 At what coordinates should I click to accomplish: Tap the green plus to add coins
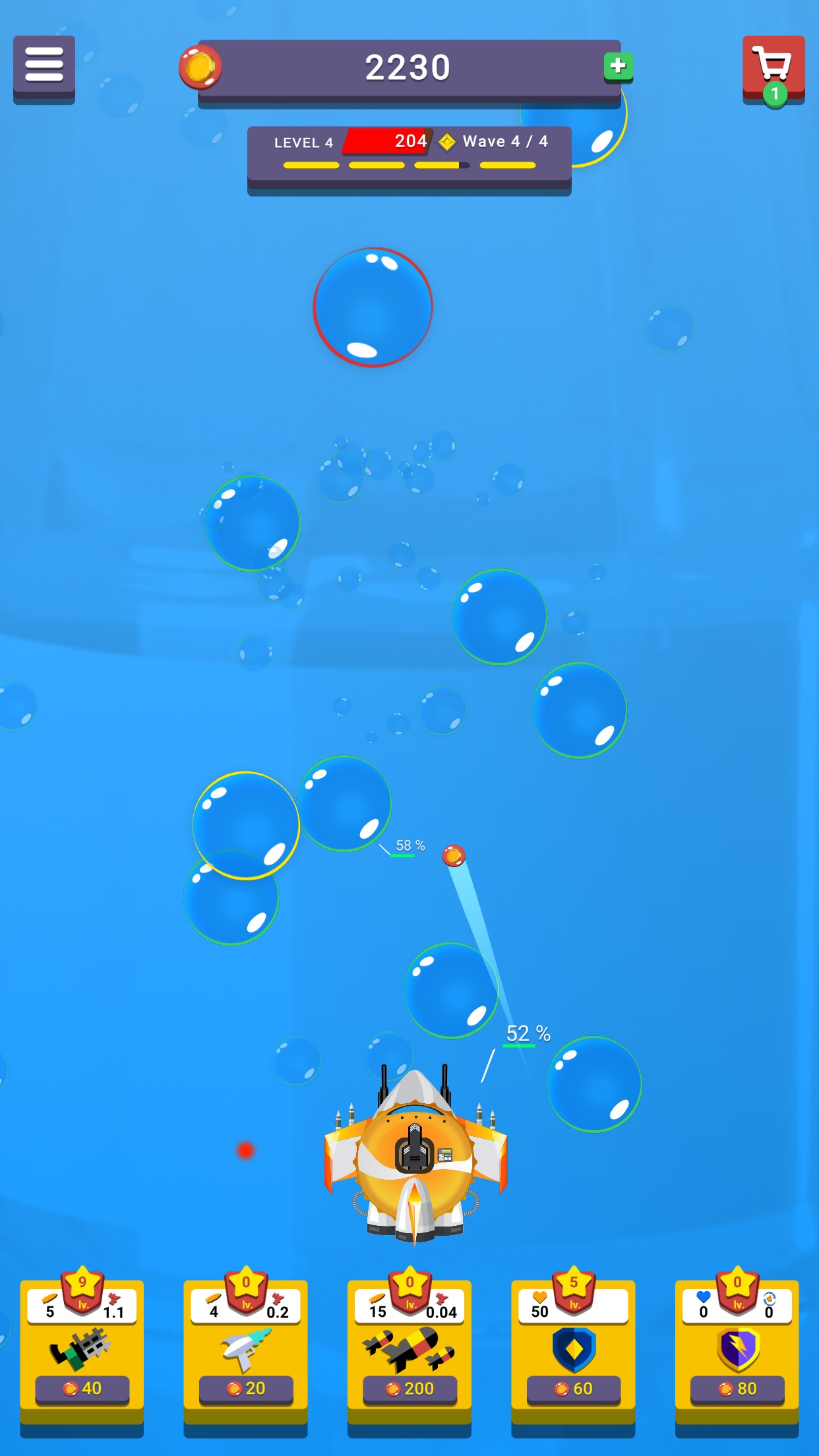(619, 67)
